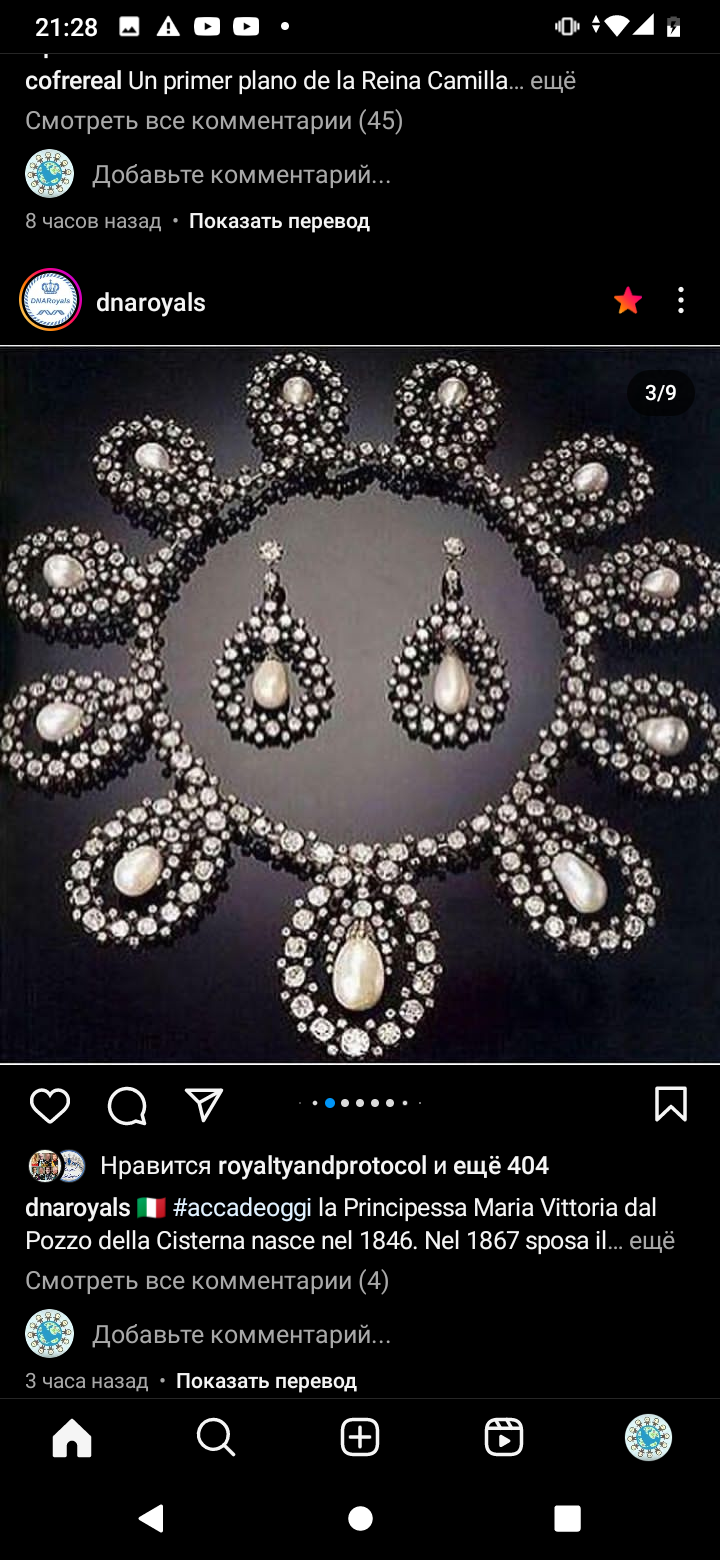Add a comment under dnaroyals post

(x=241, y=1334)
